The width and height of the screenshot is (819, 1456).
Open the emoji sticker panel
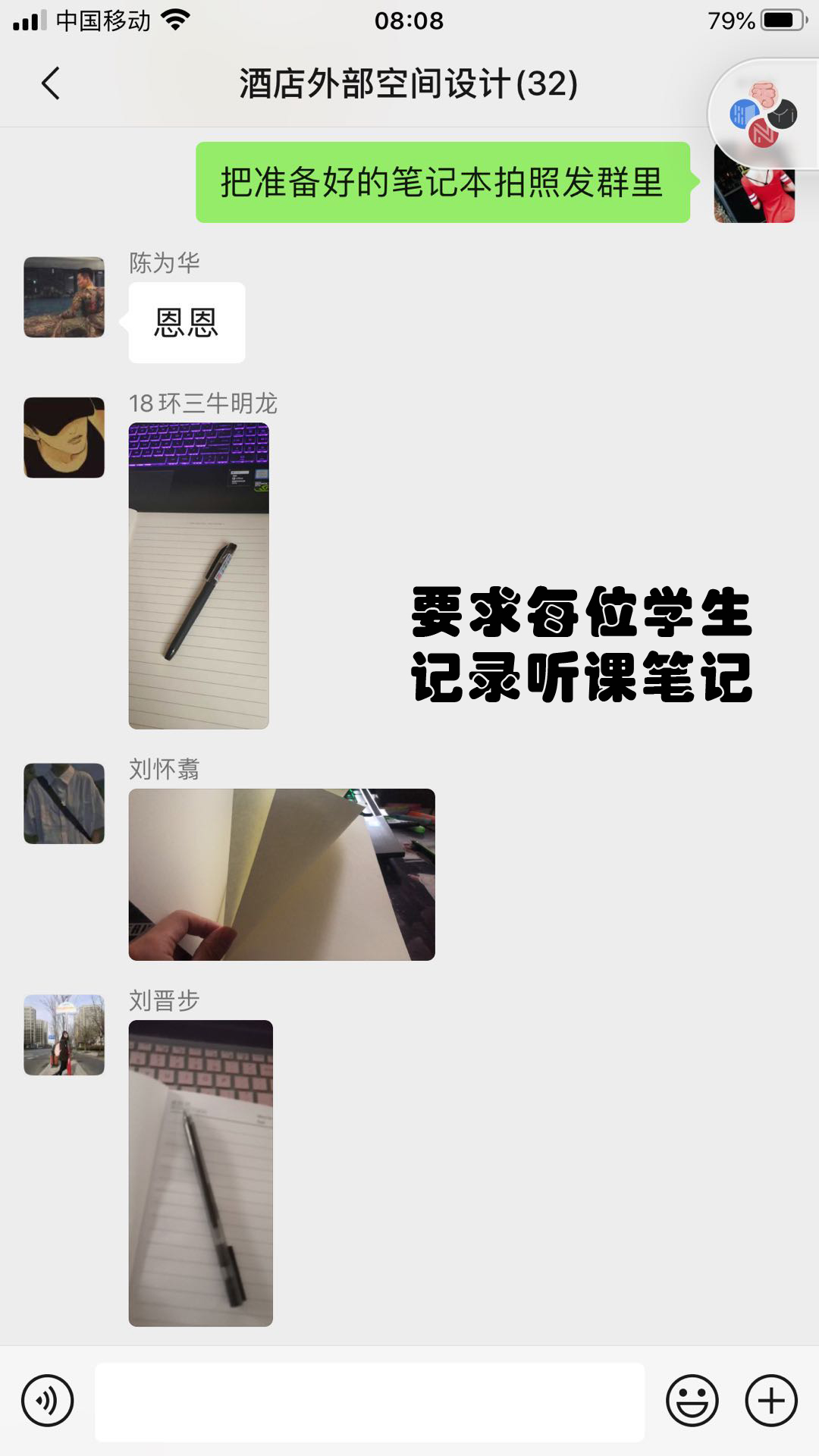(692, 1401)
